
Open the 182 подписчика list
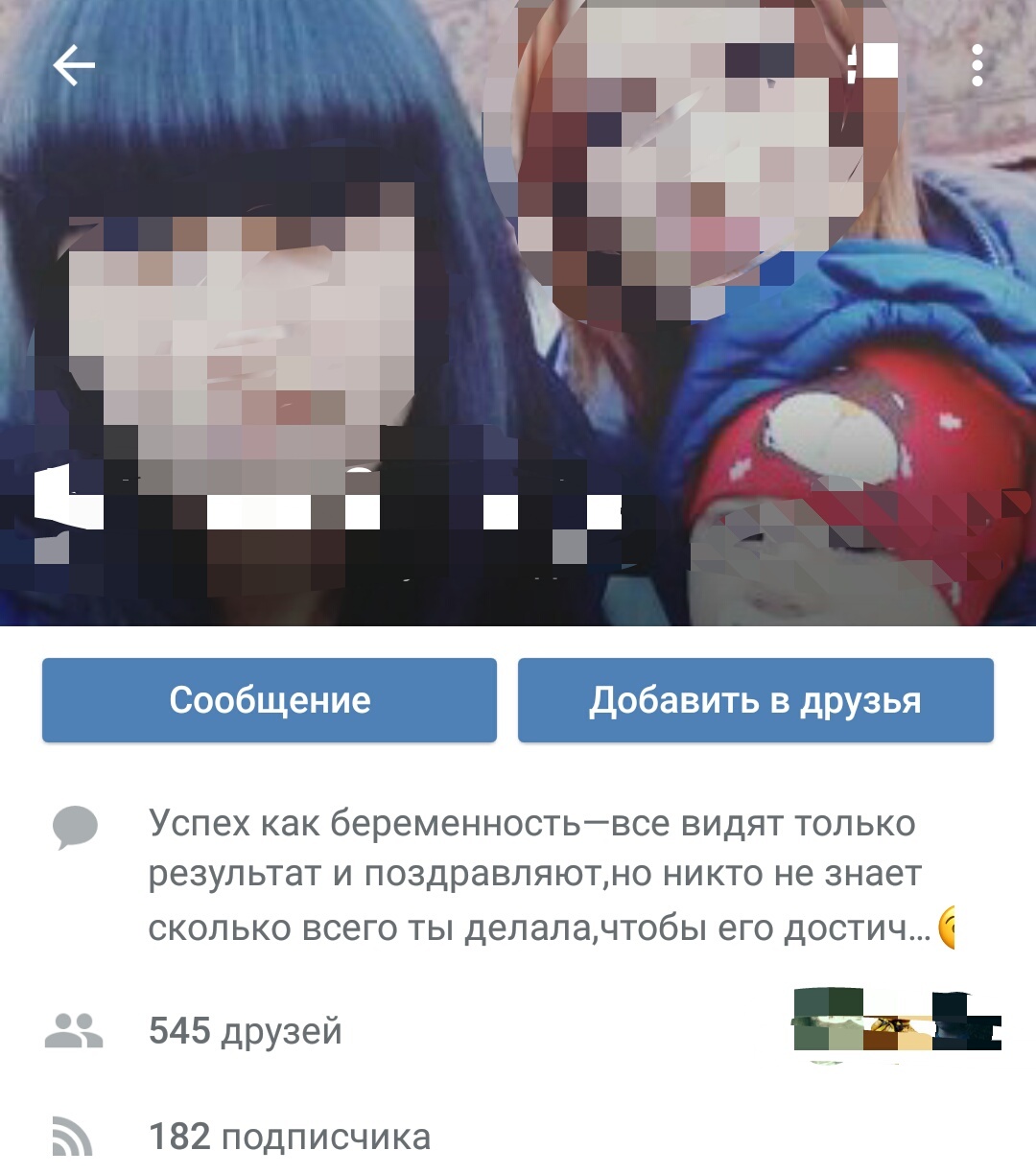coord(290,1137)
